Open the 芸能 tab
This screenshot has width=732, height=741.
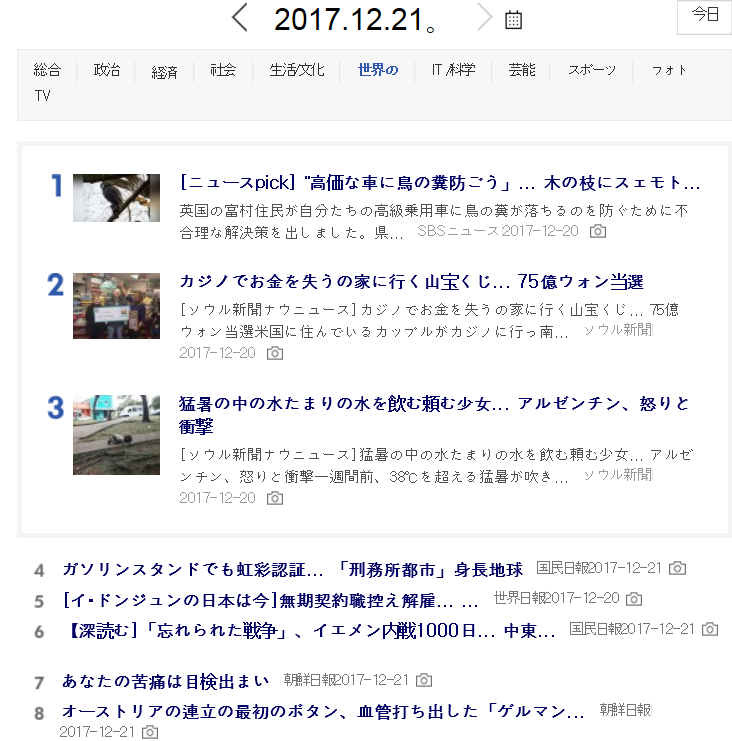click(522, 70)
